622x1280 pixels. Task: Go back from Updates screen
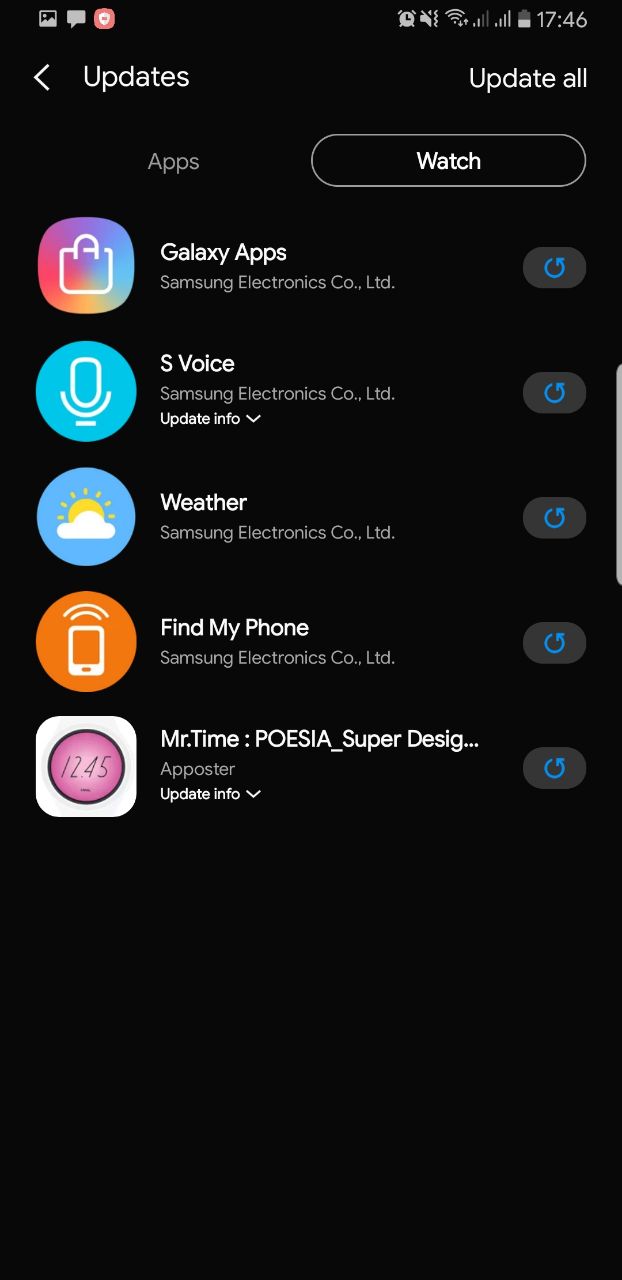42,78
